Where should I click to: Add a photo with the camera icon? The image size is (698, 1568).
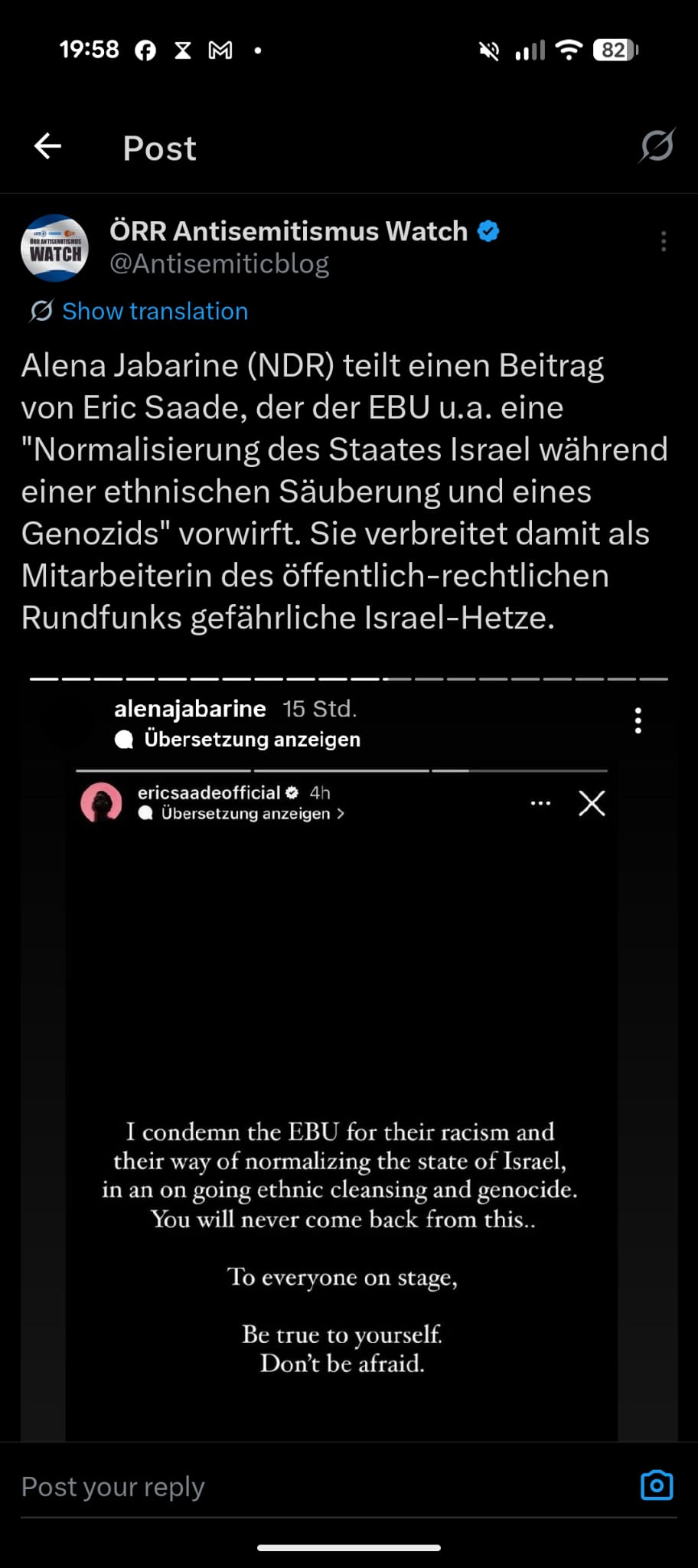tap(656, 1485)
